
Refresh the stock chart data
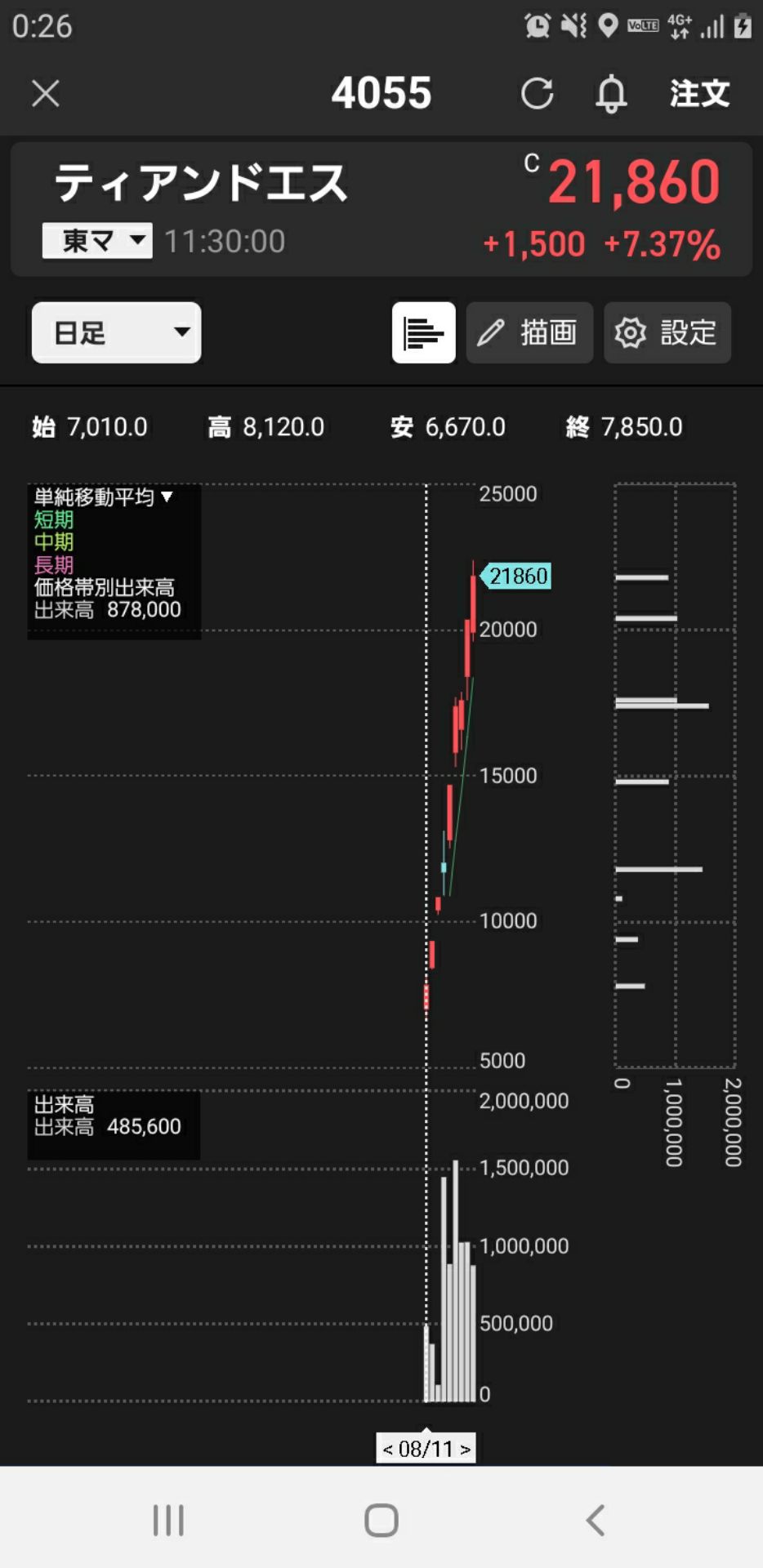pos(537,93)
